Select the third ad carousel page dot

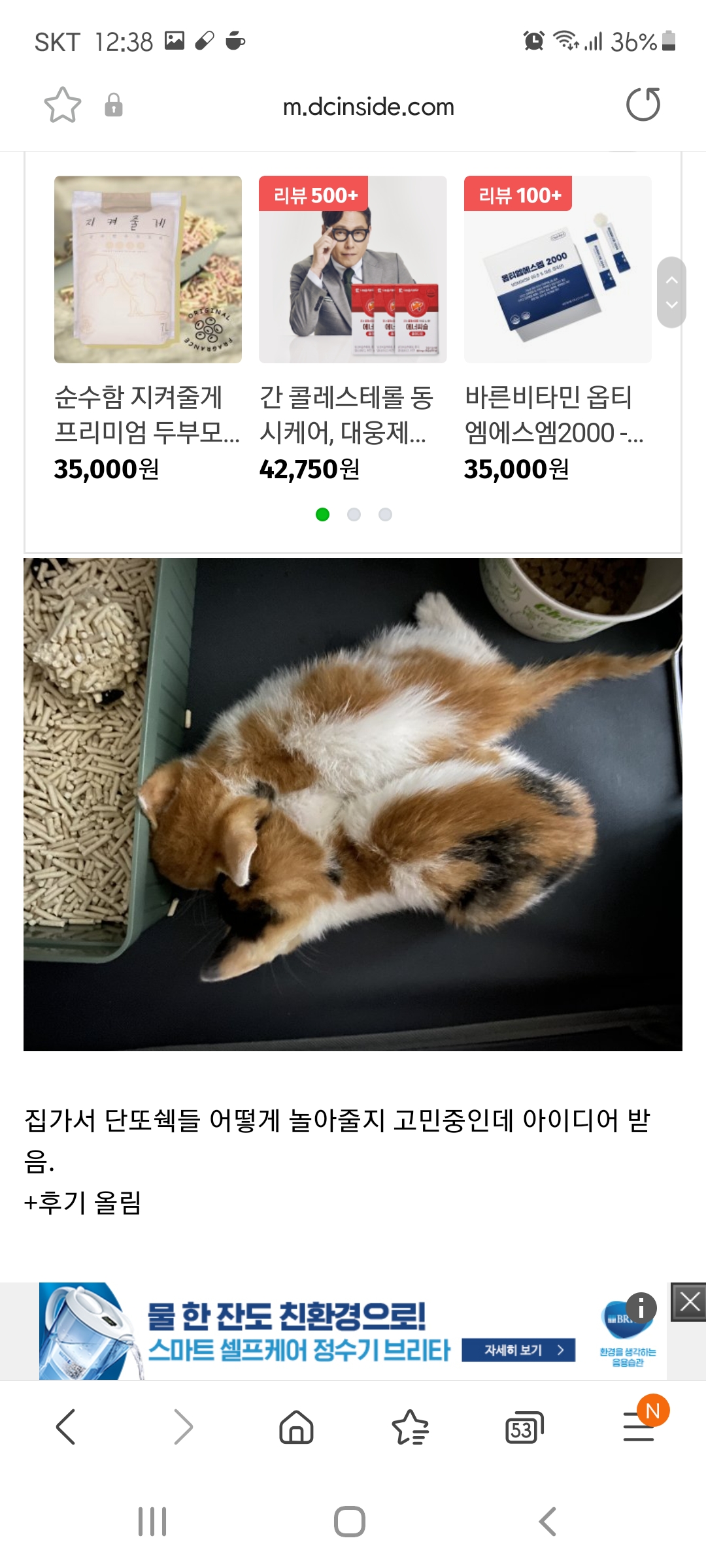coord(386,515)
